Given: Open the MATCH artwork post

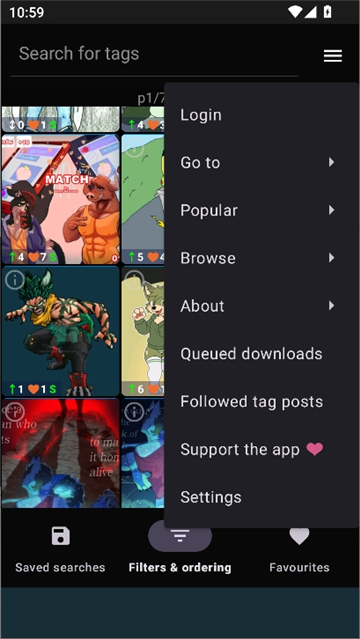Looking at the screenshot, I should 61,199.
